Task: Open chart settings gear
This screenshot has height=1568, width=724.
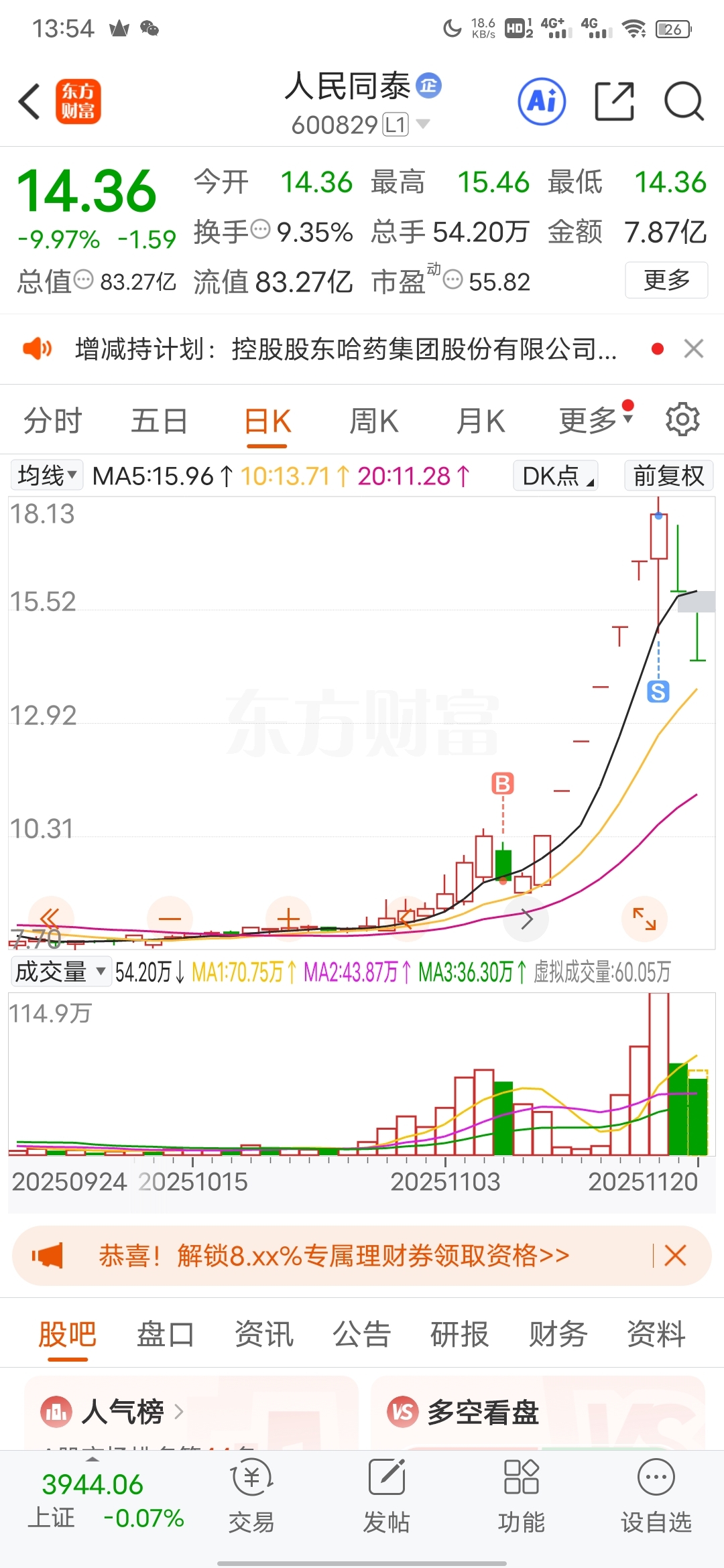Action: click(682, 419)
